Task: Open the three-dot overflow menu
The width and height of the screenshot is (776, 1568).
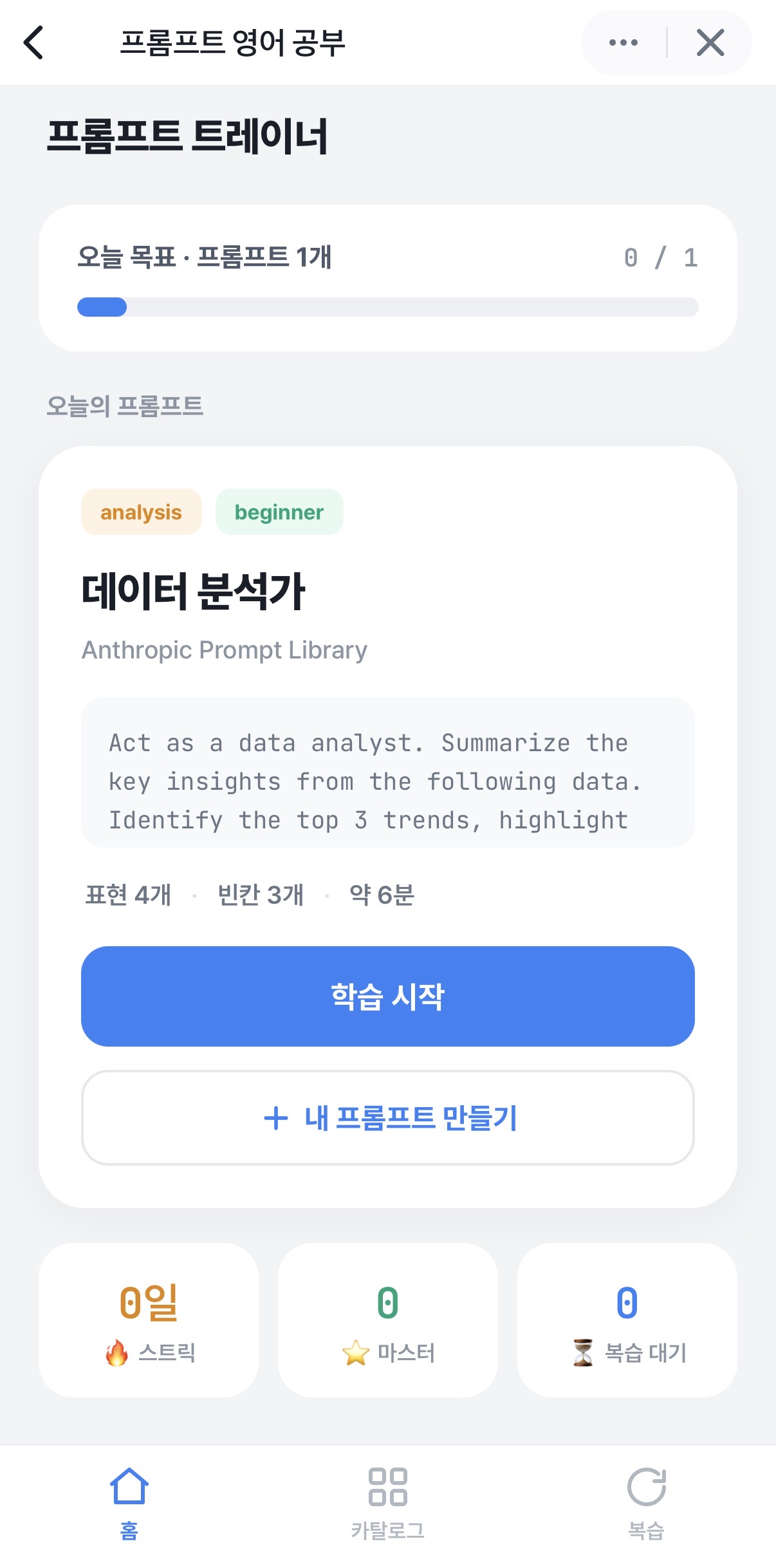Action: click(623, 42)
